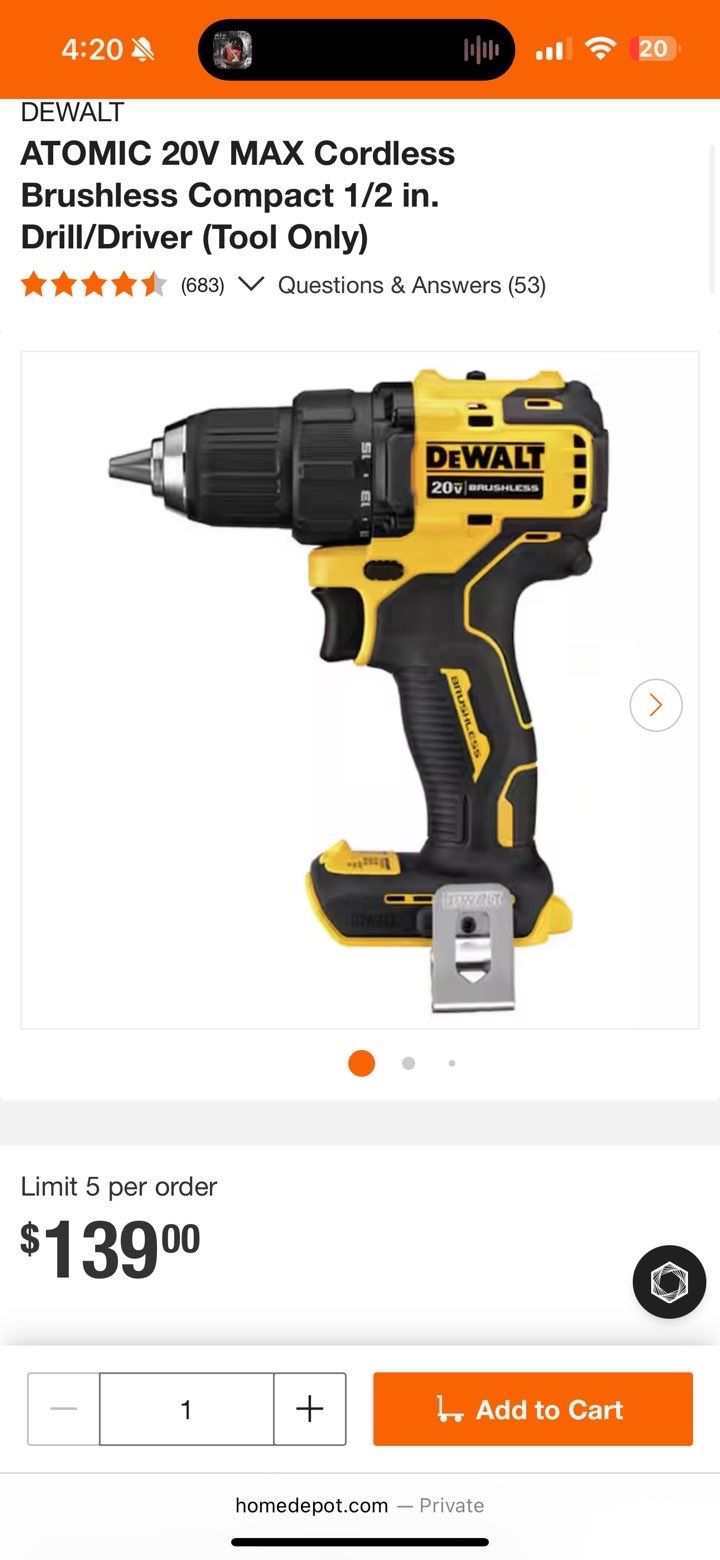Tap the homedepot.com — Private label
The image size is (720, 1560).
[x=360, y=1505]
